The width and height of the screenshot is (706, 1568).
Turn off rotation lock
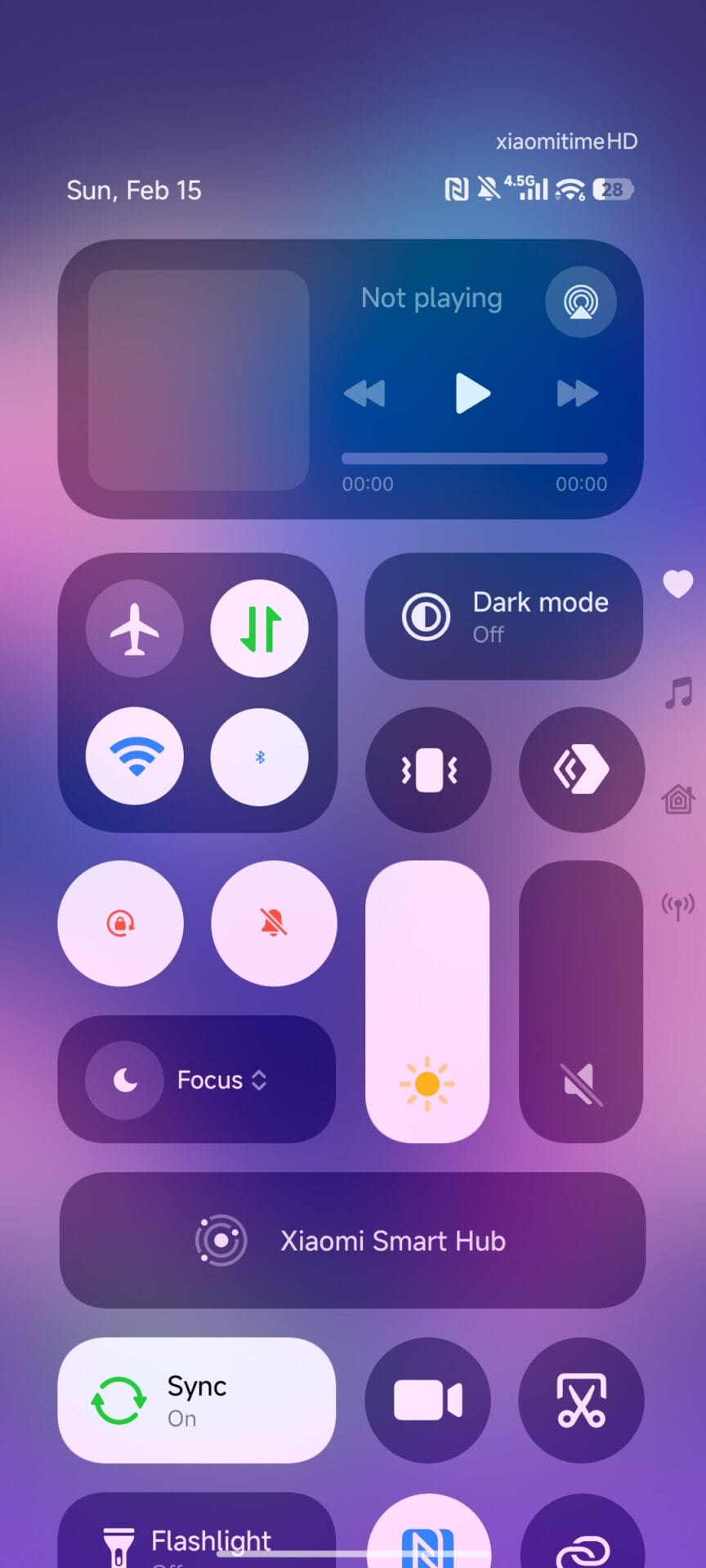click(121, 924)
